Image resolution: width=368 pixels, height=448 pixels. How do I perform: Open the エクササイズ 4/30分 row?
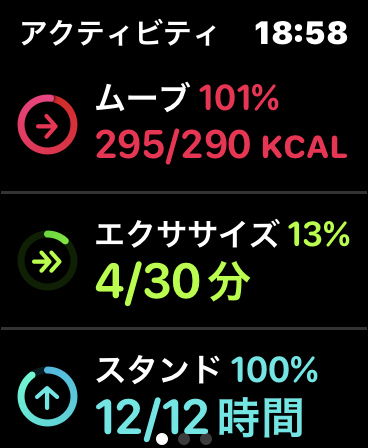[x=184, y=261]
